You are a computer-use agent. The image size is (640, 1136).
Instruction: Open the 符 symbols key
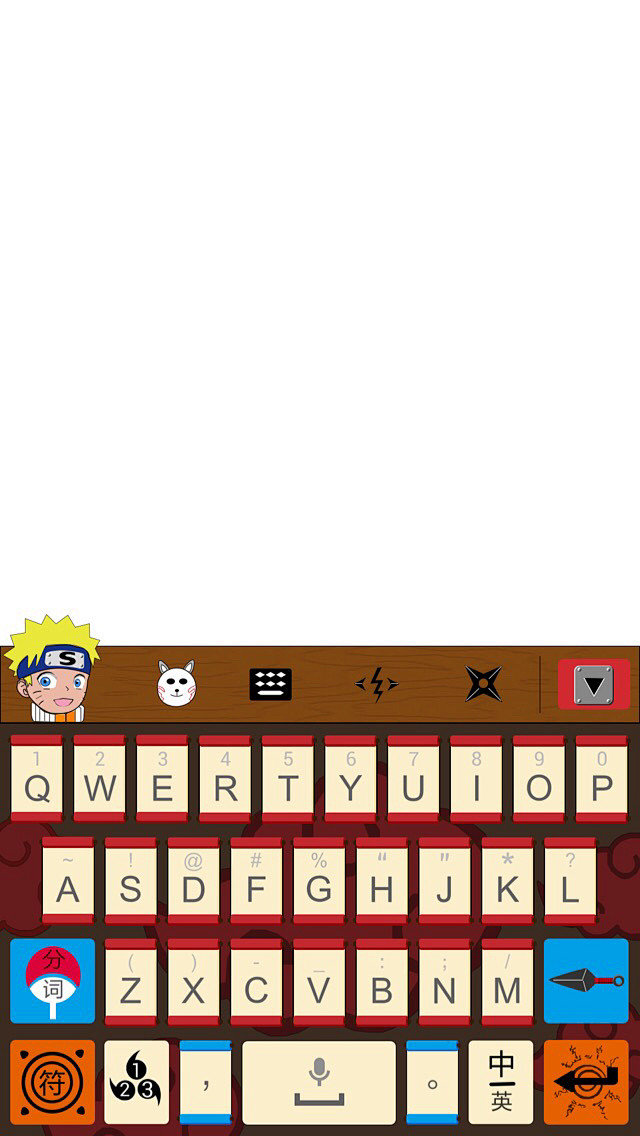tap(52, 1082)
